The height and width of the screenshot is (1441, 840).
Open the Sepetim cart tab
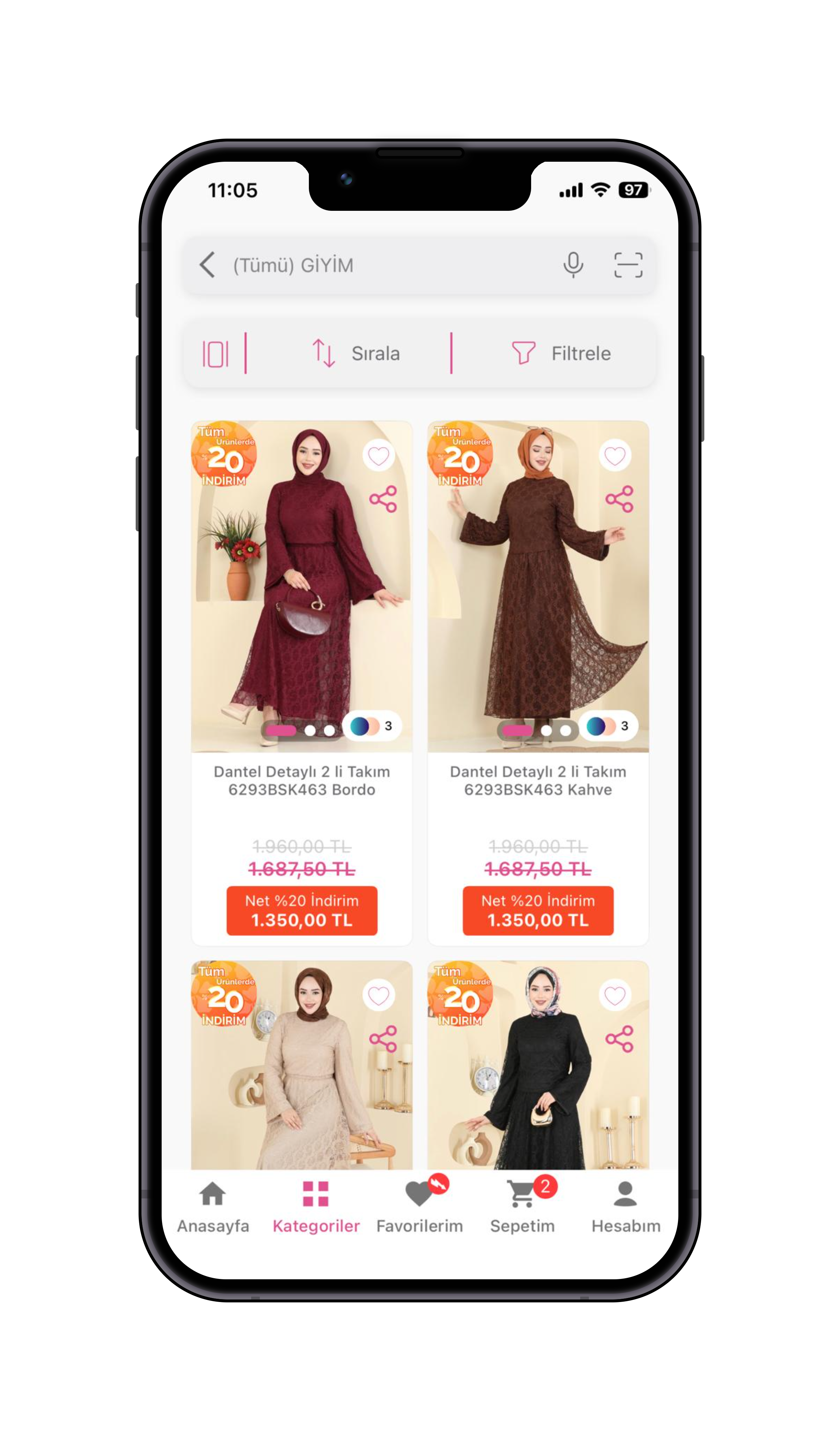(522, 1207)
